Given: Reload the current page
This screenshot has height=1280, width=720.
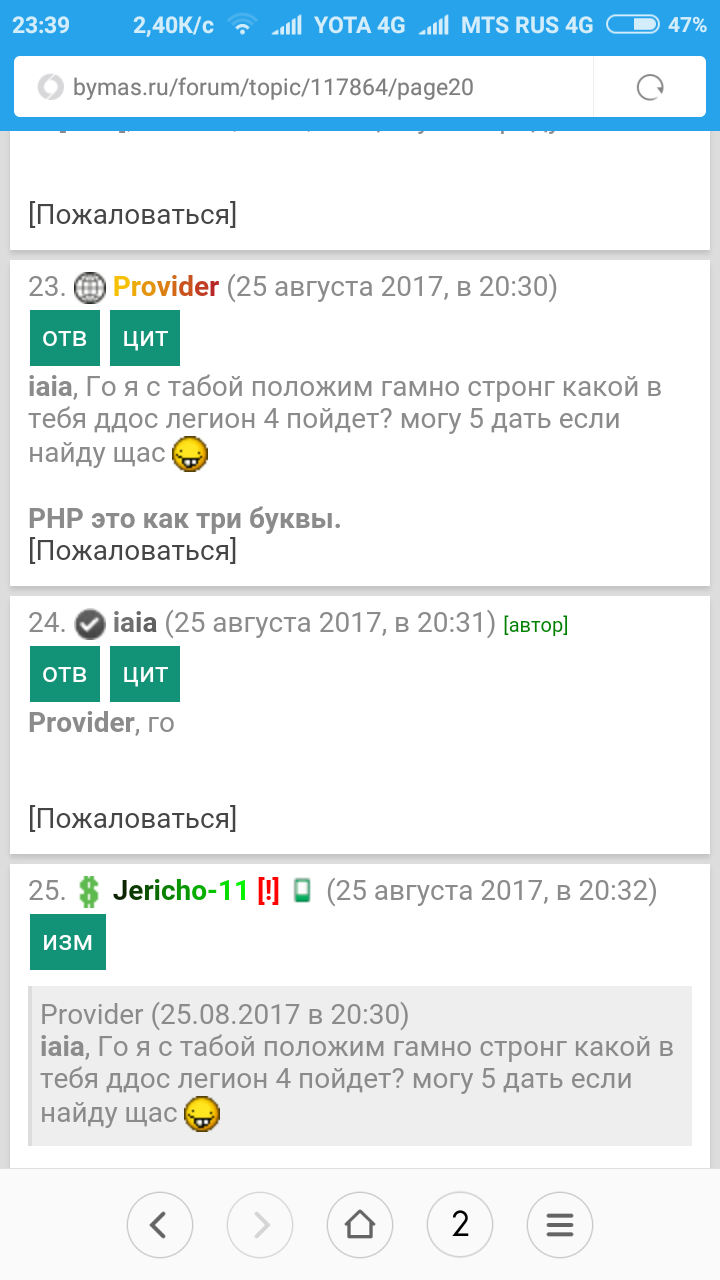Looking at the screenshot, I should click(x=650, y=88).
